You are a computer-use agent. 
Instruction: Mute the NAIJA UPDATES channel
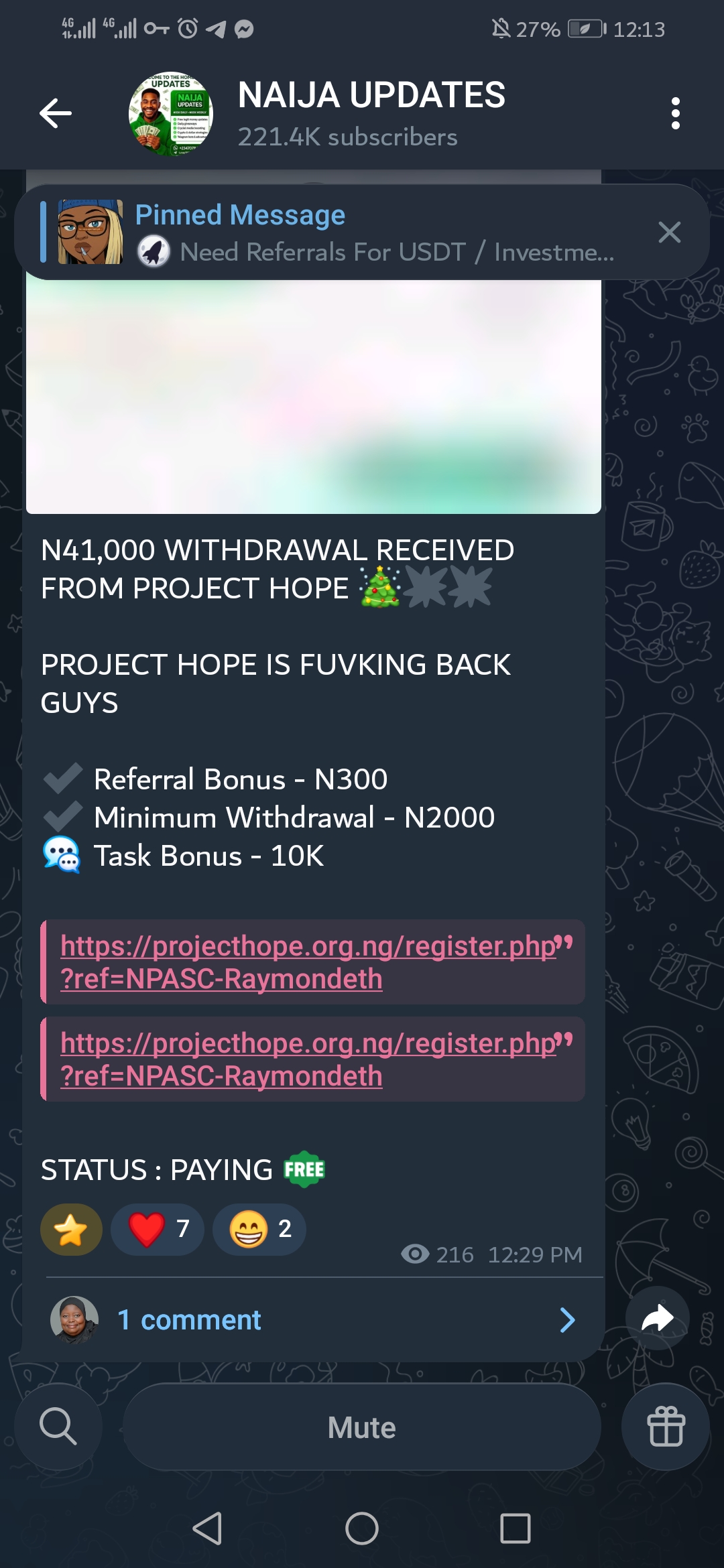click(x=361, y=1427)
